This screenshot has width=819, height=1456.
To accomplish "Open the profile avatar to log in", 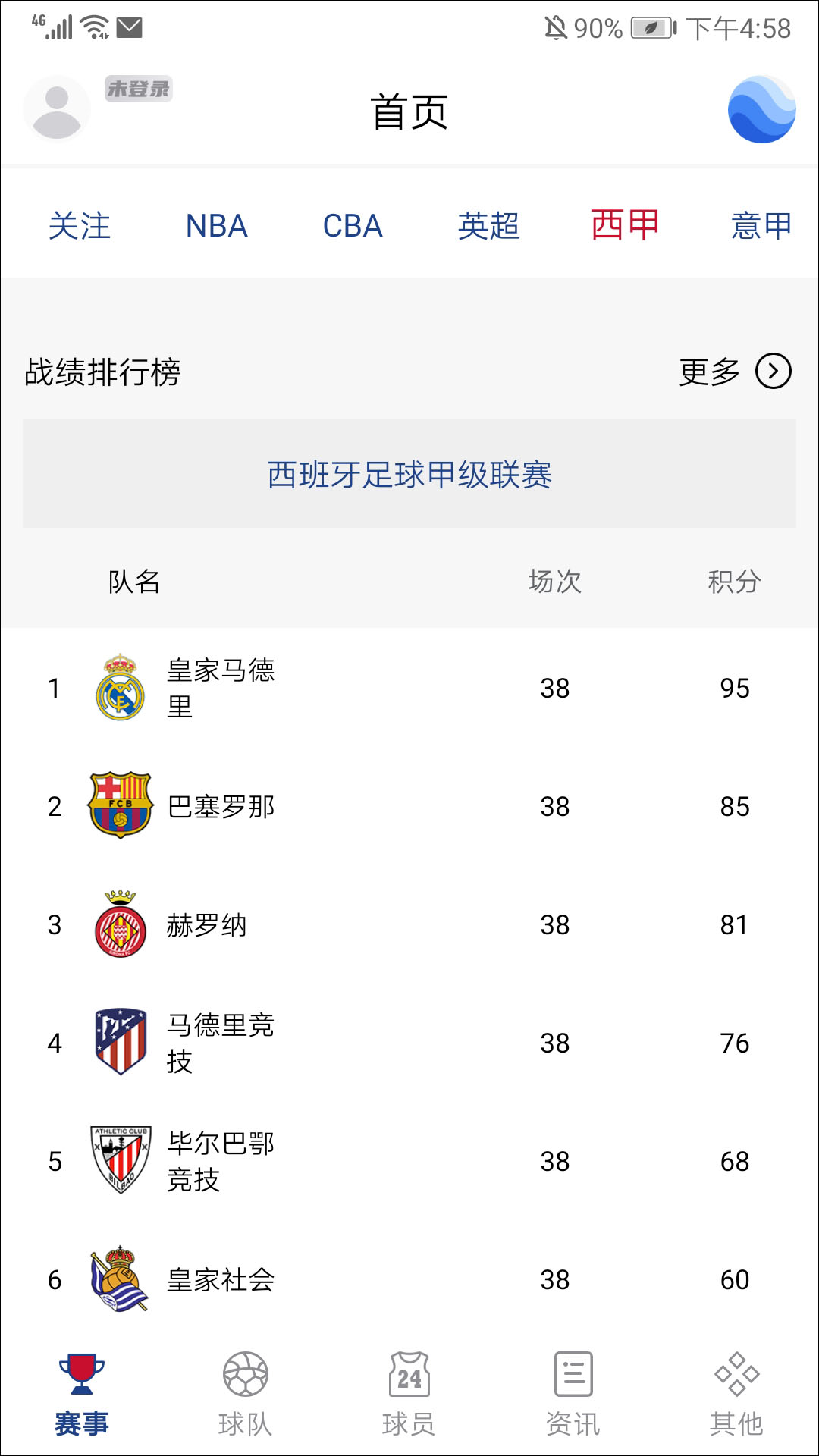I will click(57, 109).
